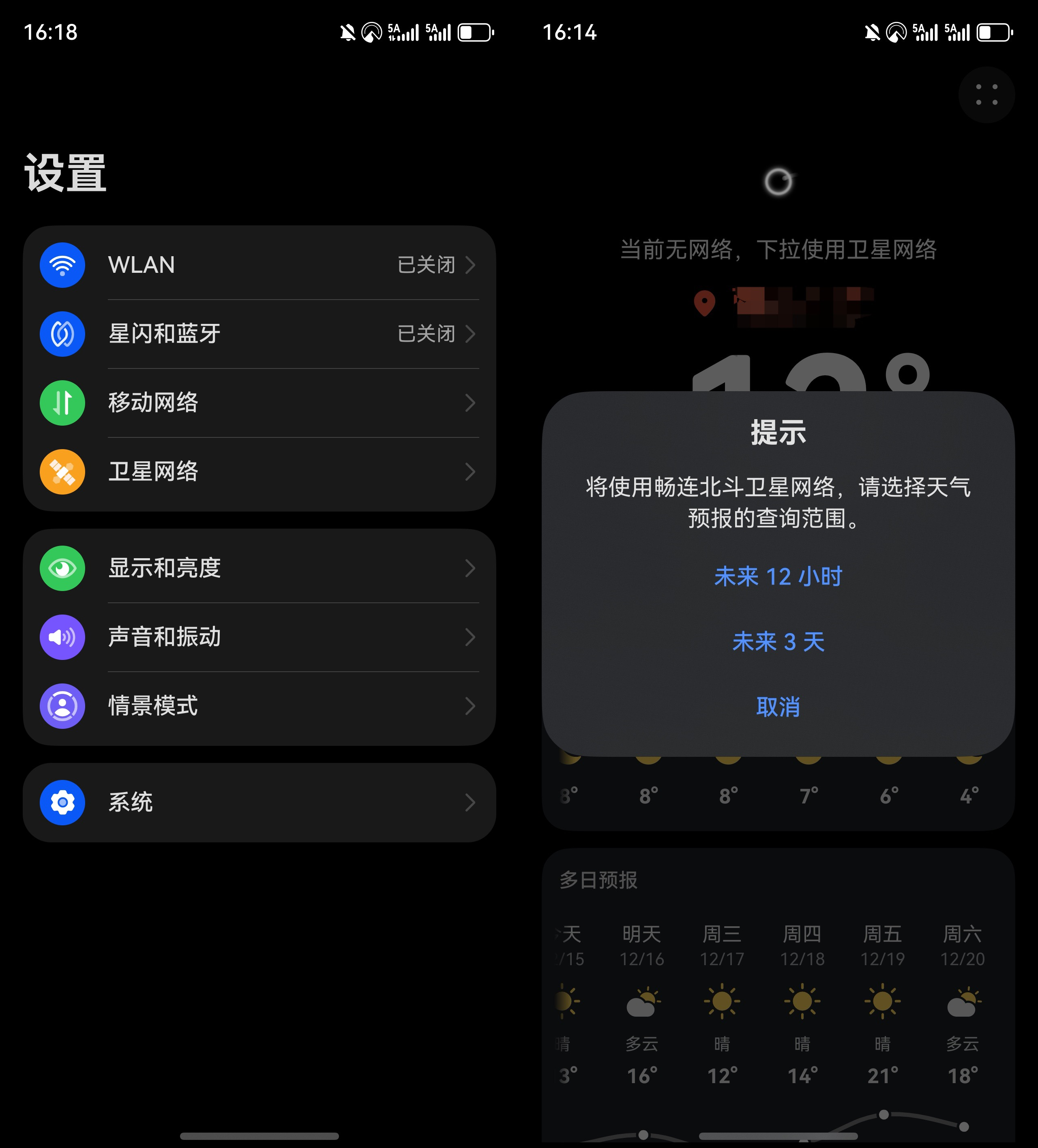Choose 未来 3 天 forecast range
The image size is (1038, 1148).
click(x=778, y=642)
